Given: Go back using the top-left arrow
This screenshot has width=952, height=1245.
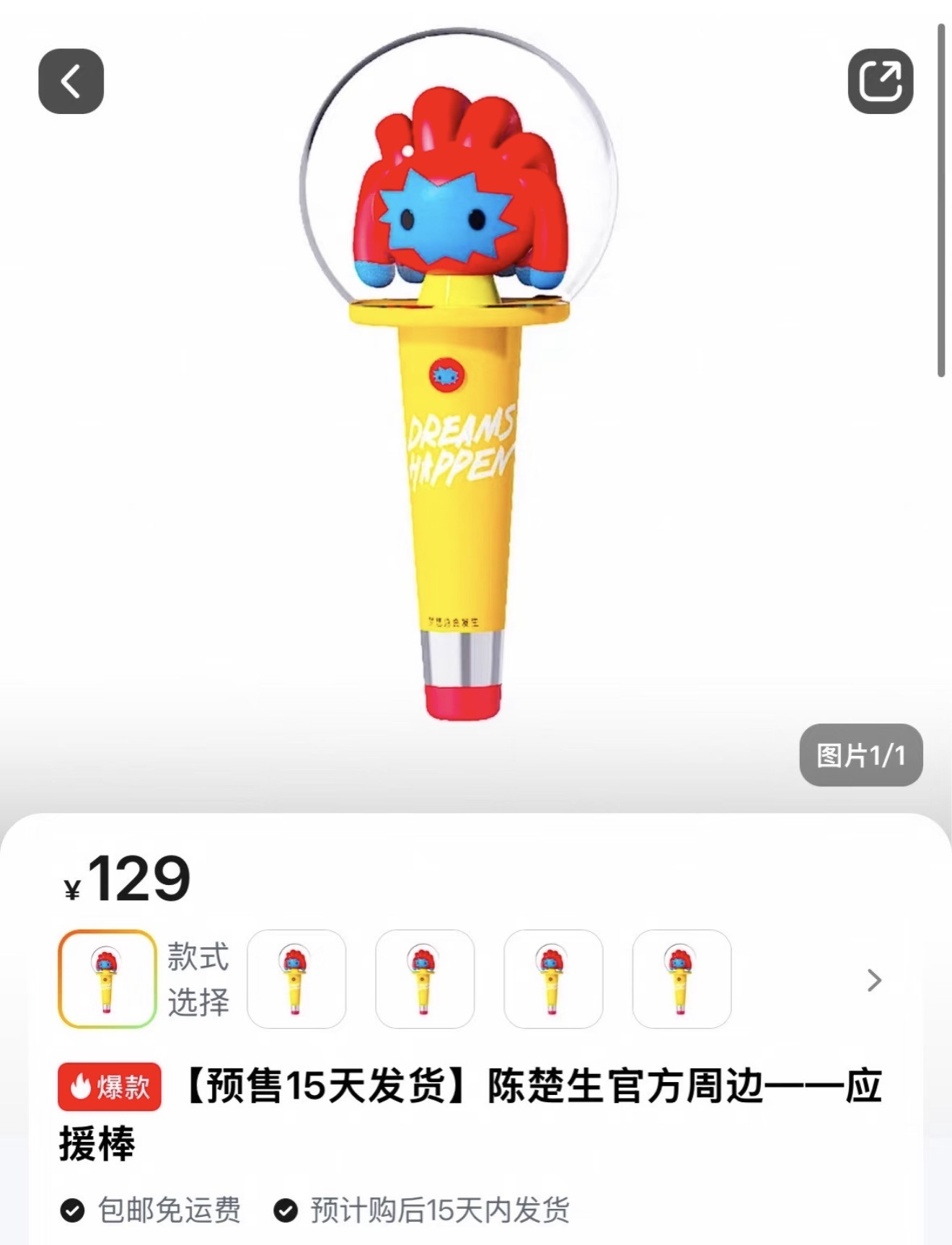Looking at the screenshot, I should point(71,82).
